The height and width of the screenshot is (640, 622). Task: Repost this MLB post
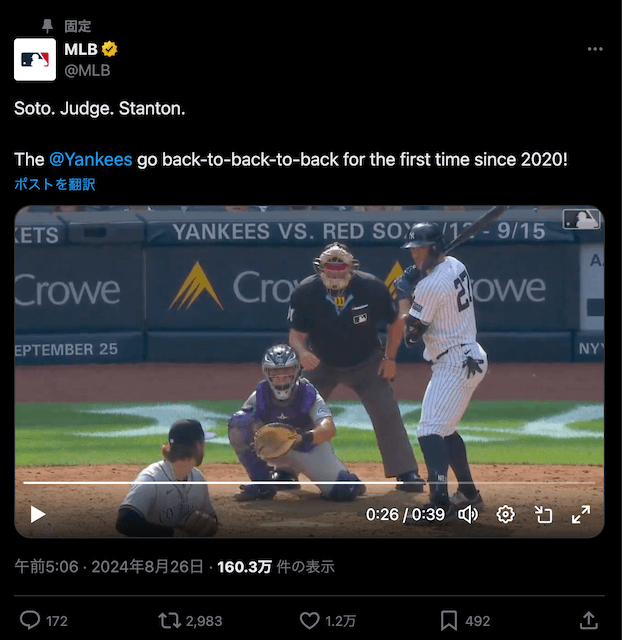click(170, 620)
